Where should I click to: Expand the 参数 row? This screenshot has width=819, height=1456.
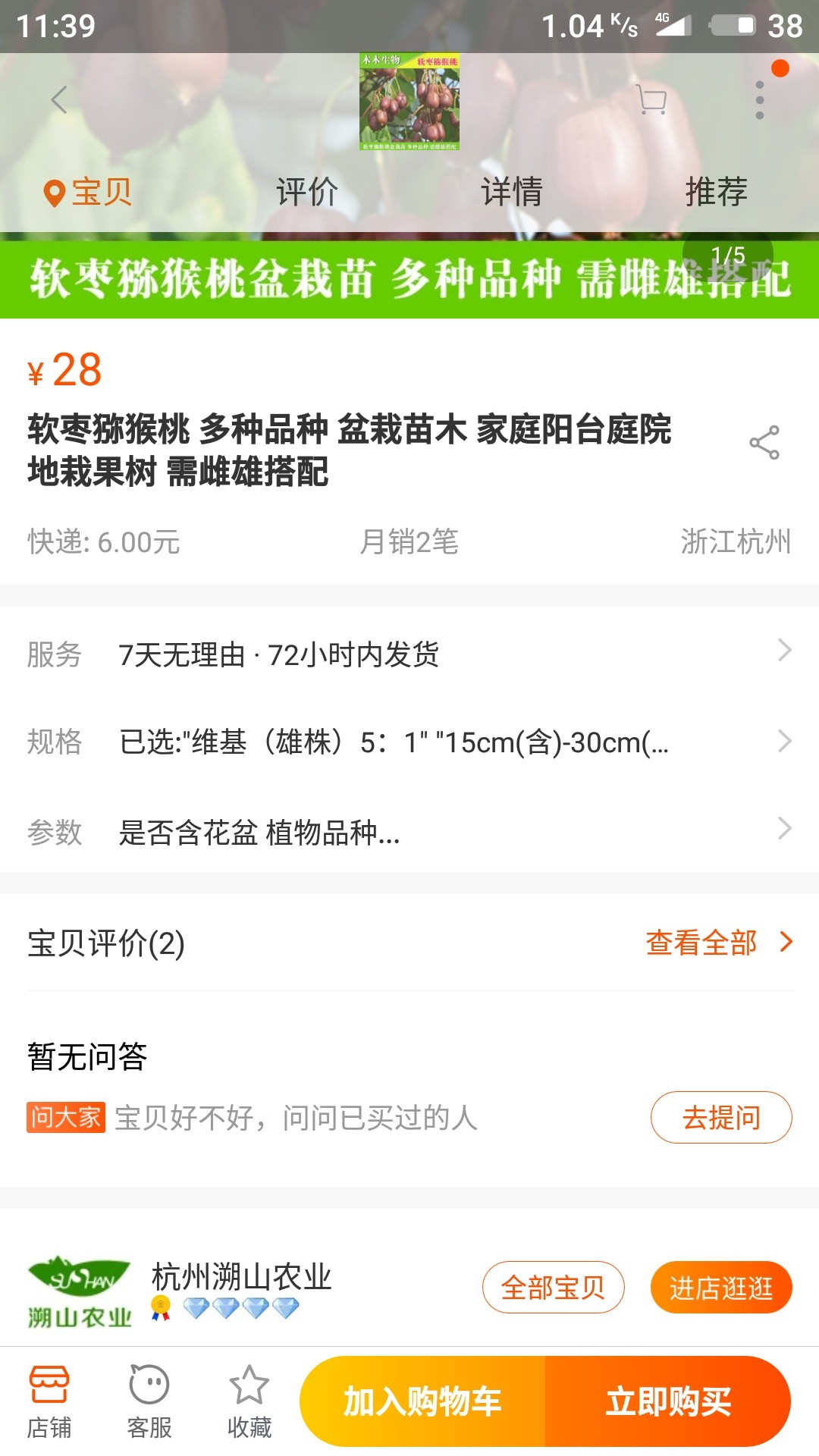pyautogui.click(x=409, y=832)
